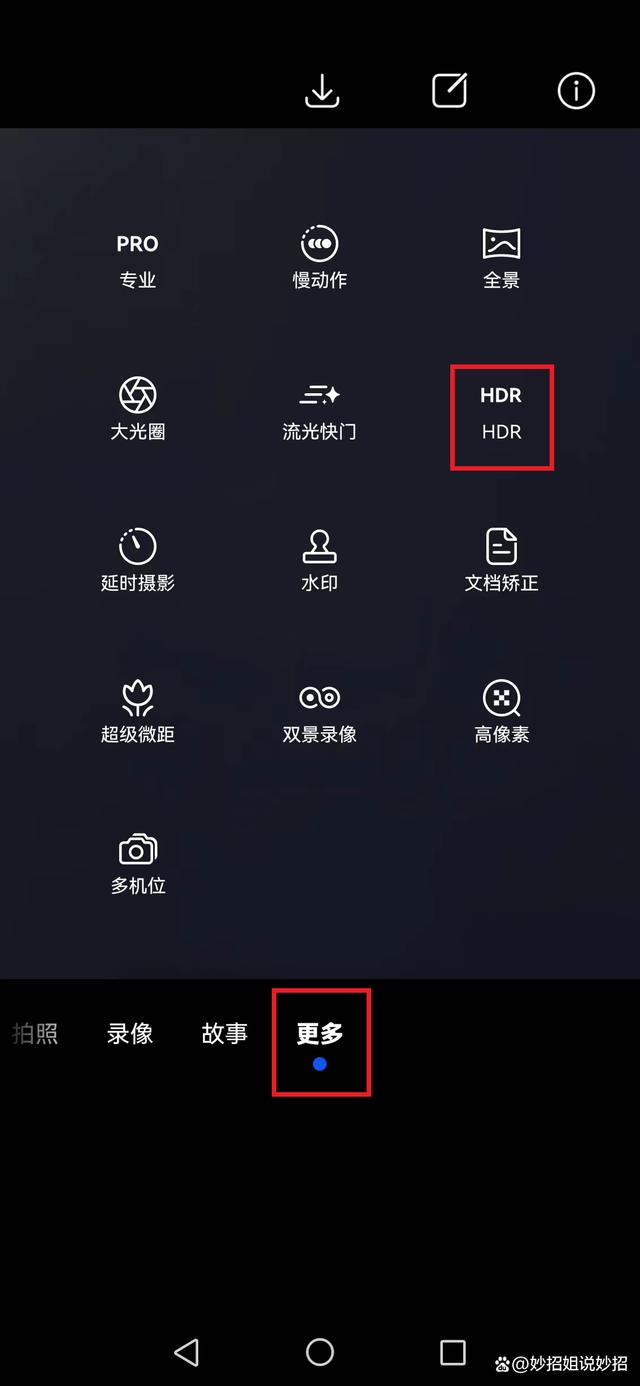Switch to the 录像 video tab
This screenshot has width=640, height=1386.
point(130,1033)
